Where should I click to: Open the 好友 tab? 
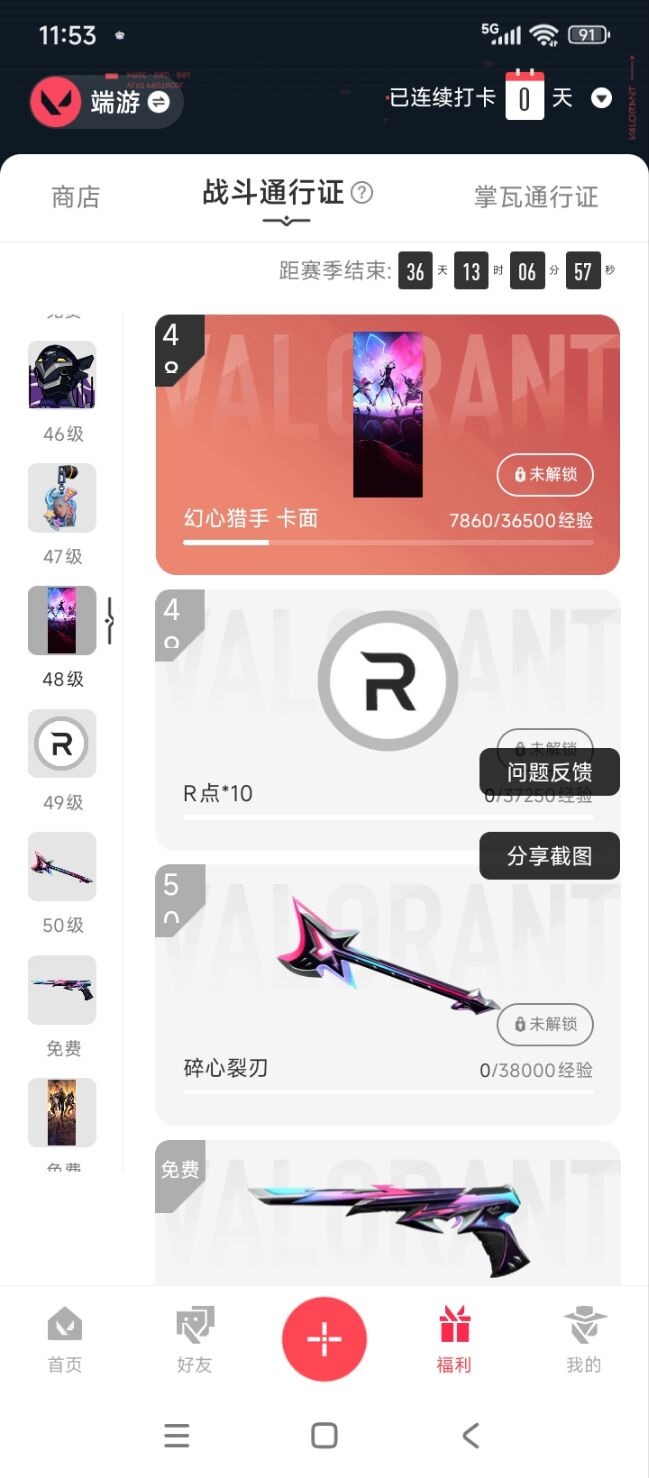[194, 1340]
